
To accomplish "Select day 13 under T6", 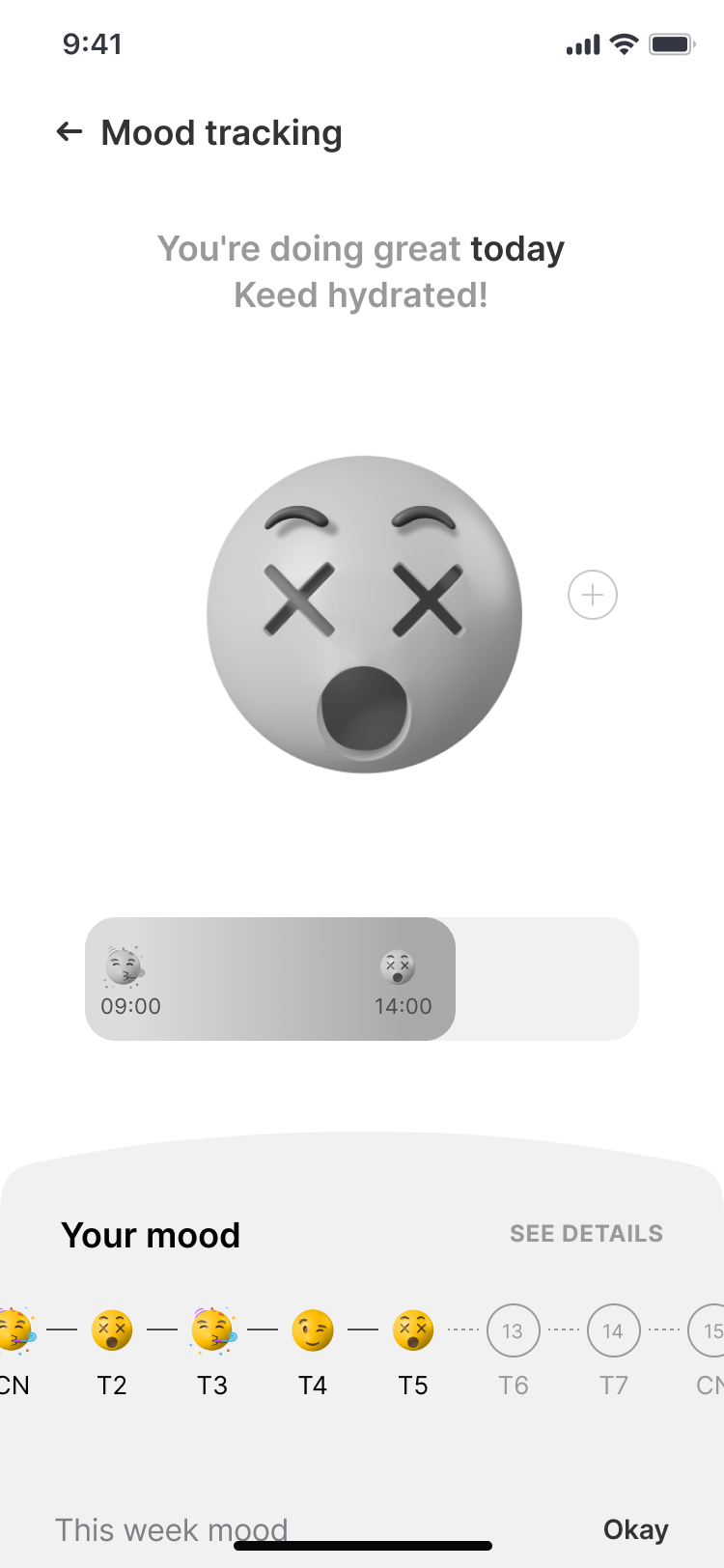I will click(x=513, y=1330).
